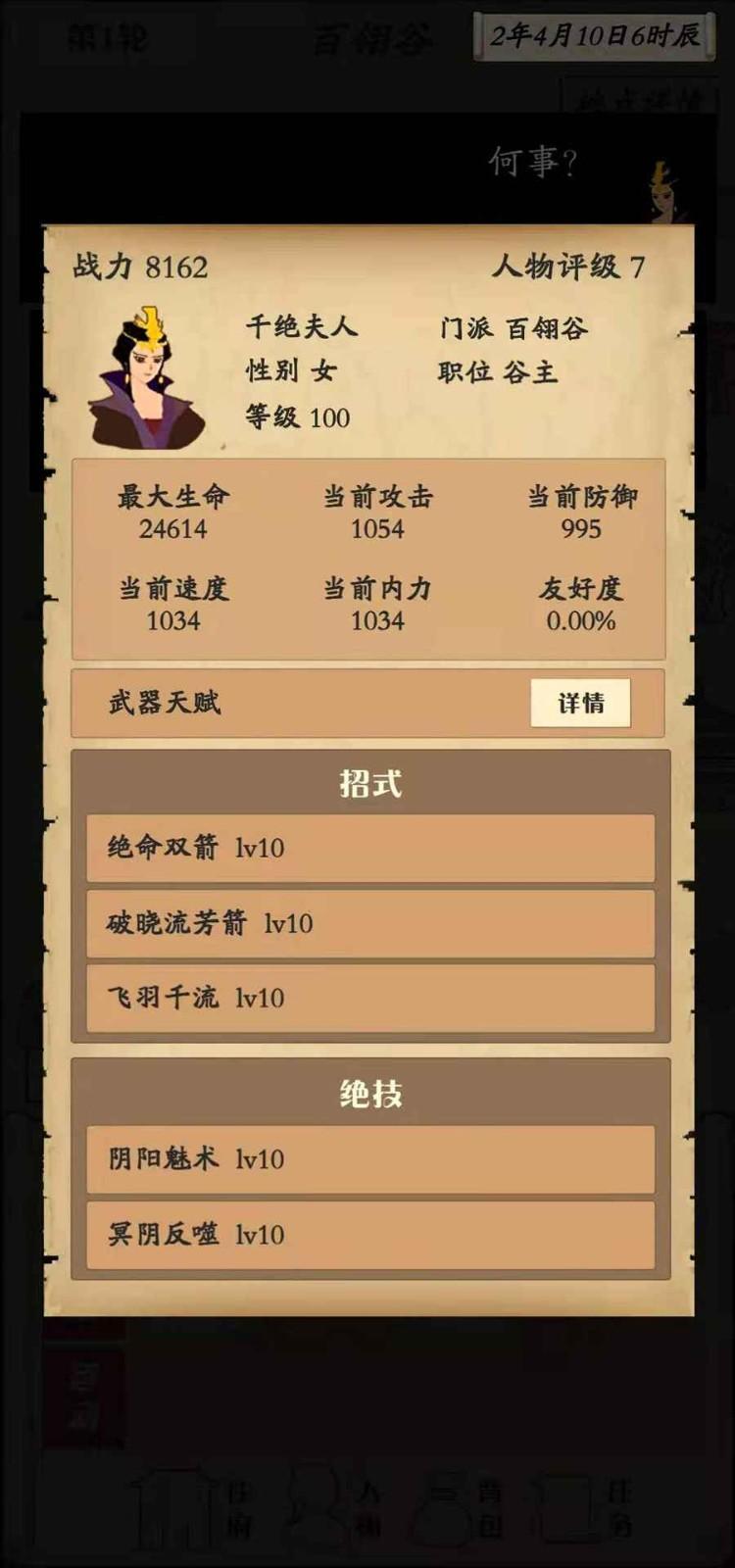This screenshot has height=1568, width=735.
Task: Open the 详情 button for 武器天赋
Action: click(x=580, y=703)
